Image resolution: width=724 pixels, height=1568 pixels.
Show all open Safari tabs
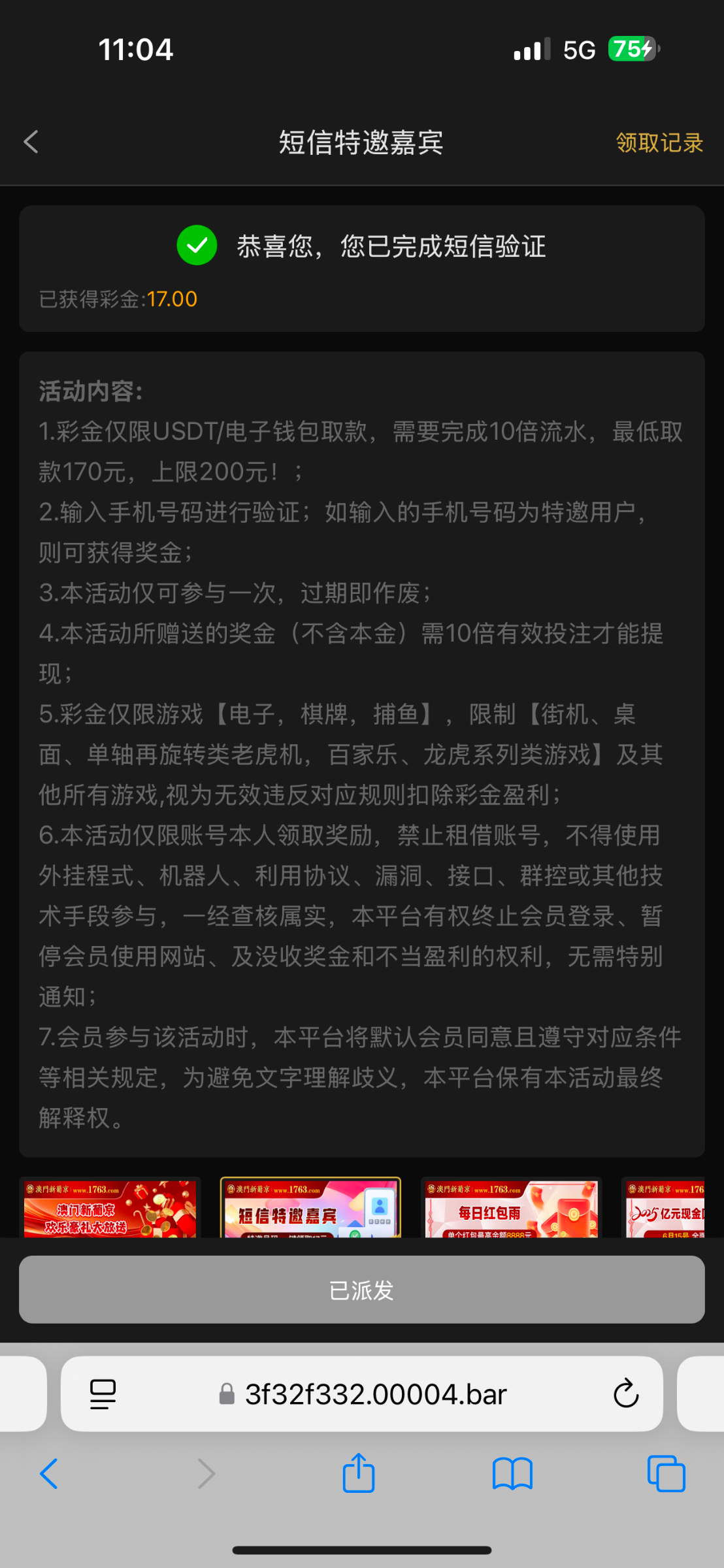tap(666, 1474)
